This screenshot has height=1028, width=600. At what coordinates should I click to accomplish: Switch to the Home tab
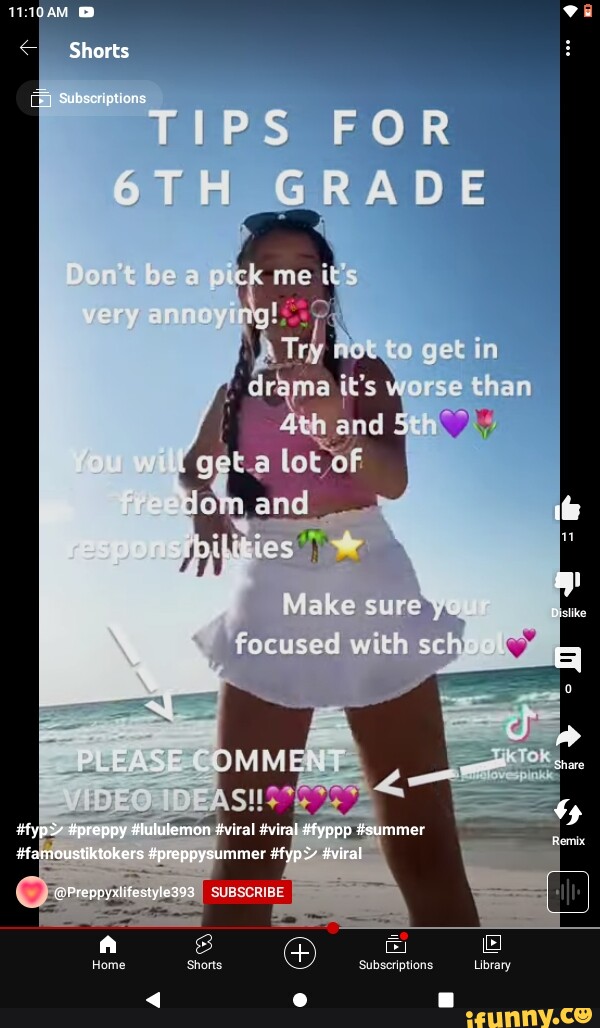point(108,953)
